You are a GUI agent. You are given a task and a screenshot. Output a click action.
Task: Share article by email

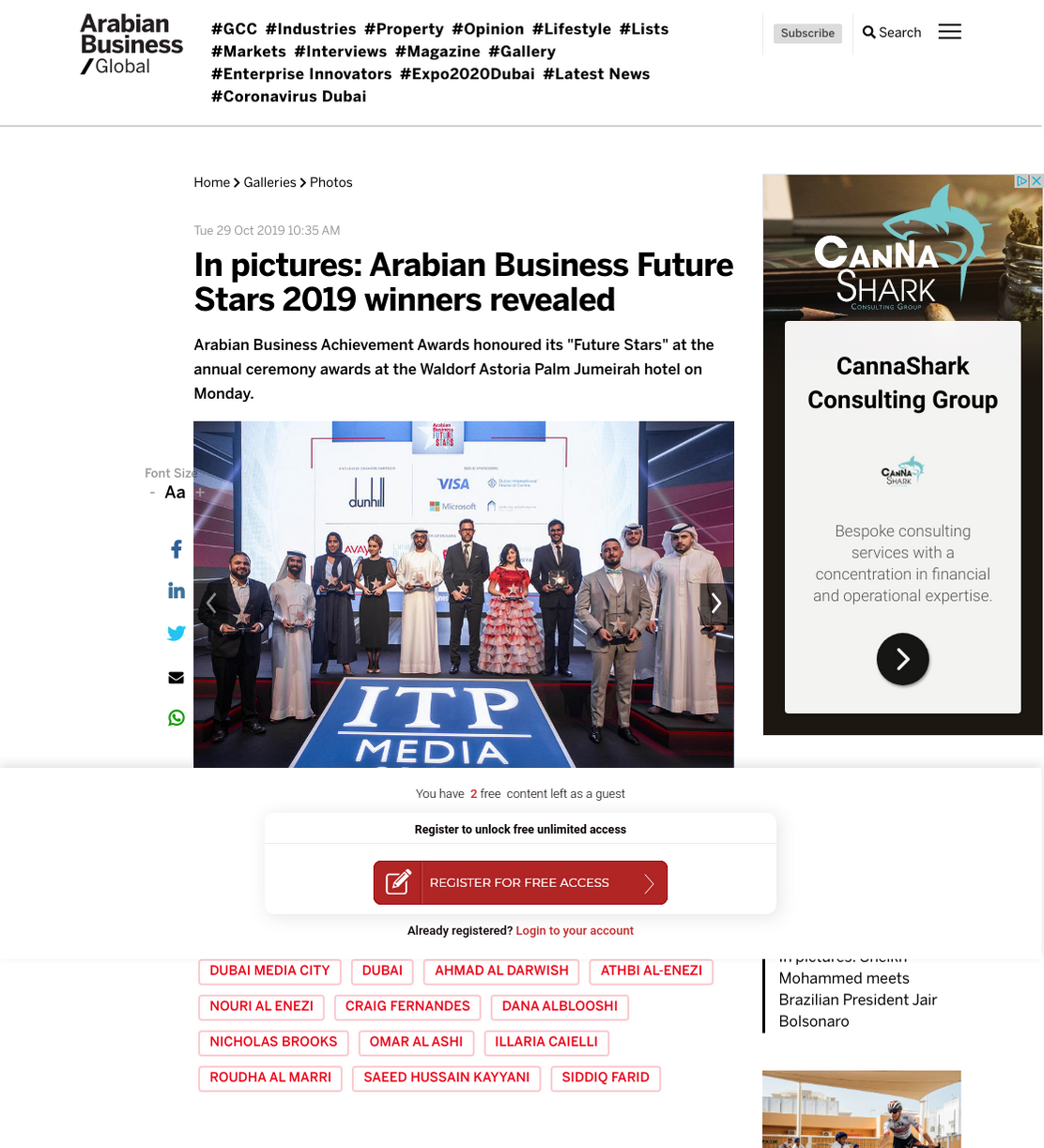point(176,678)
